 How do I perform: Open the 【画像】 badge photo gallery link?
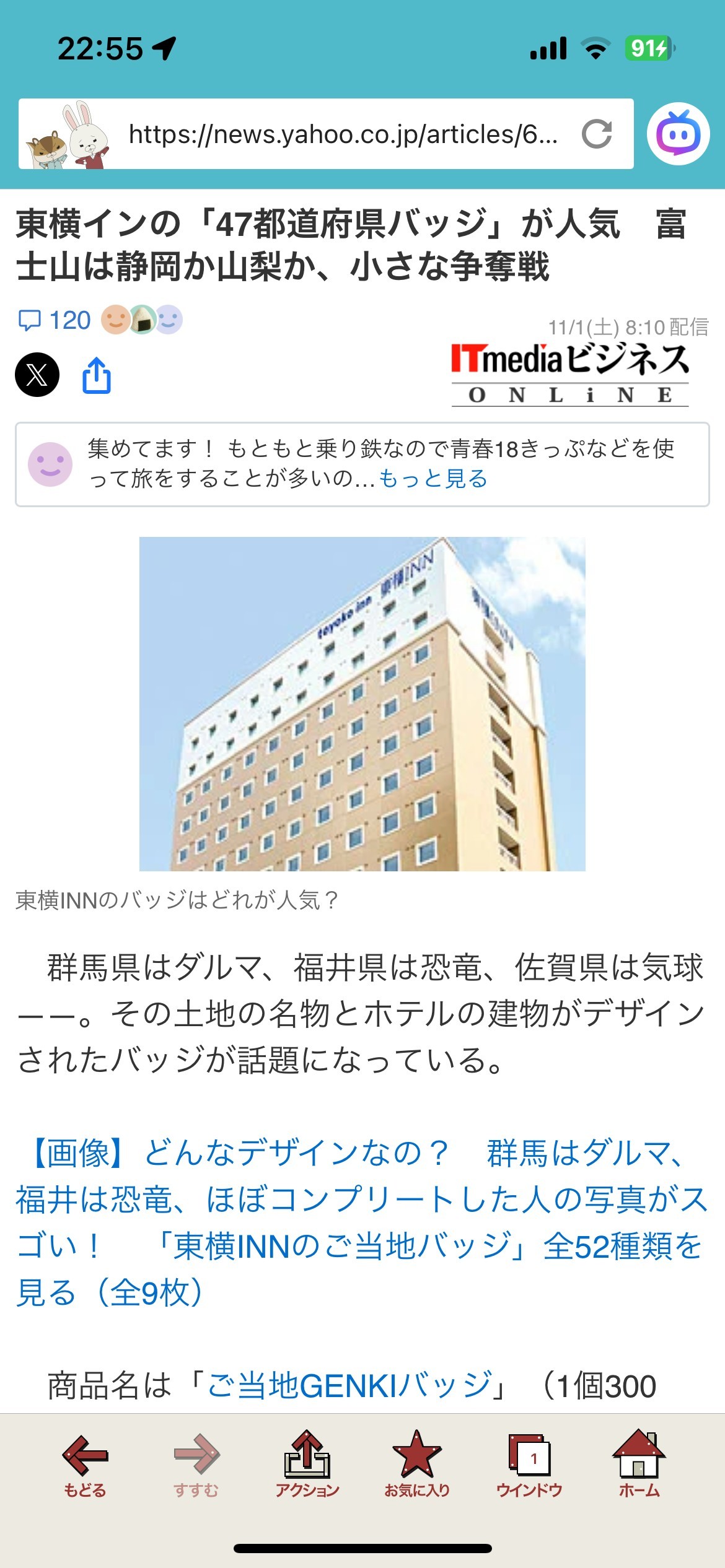click(x=359, y=1222)
